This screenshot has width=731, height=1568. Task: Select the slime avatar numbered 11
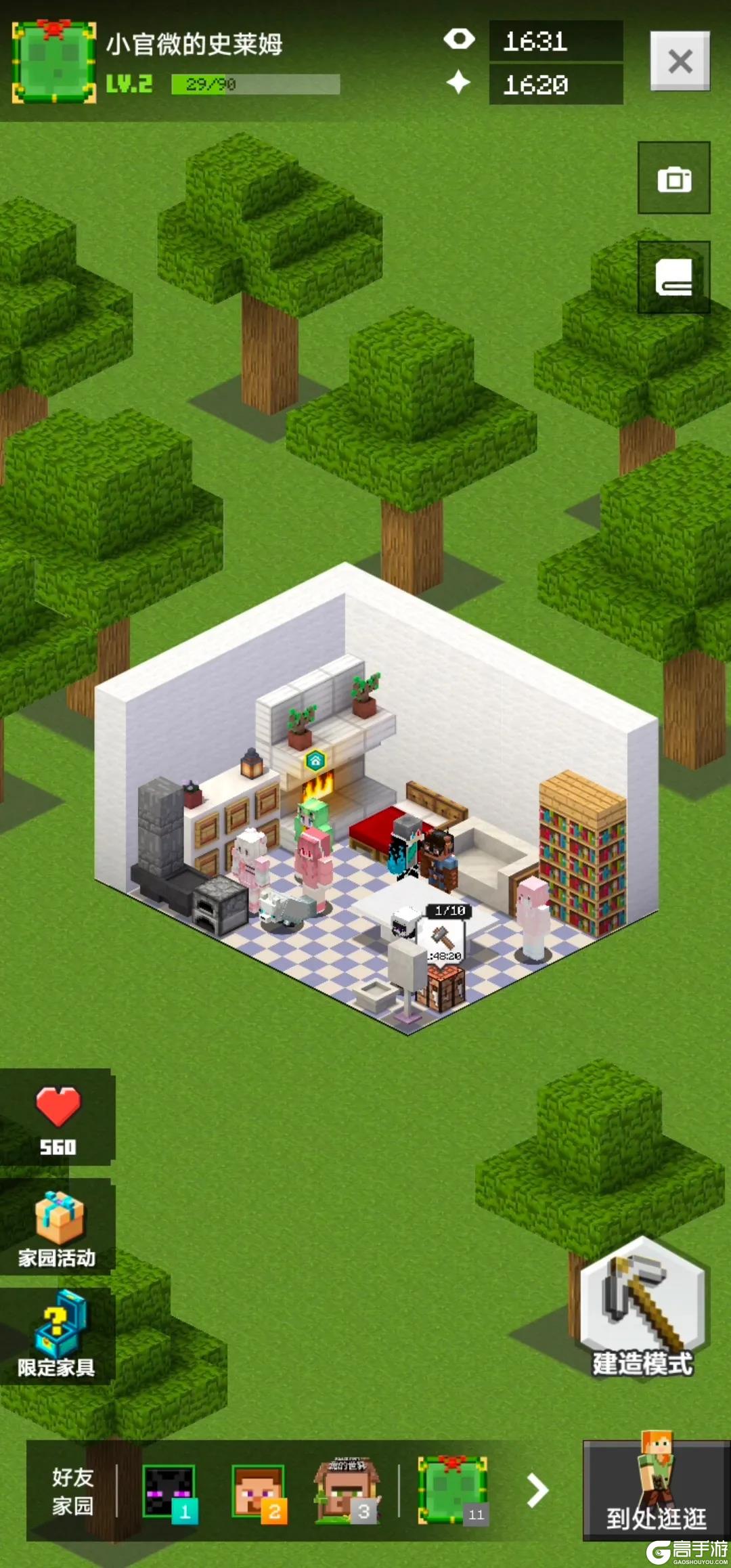coord(452,1490)
